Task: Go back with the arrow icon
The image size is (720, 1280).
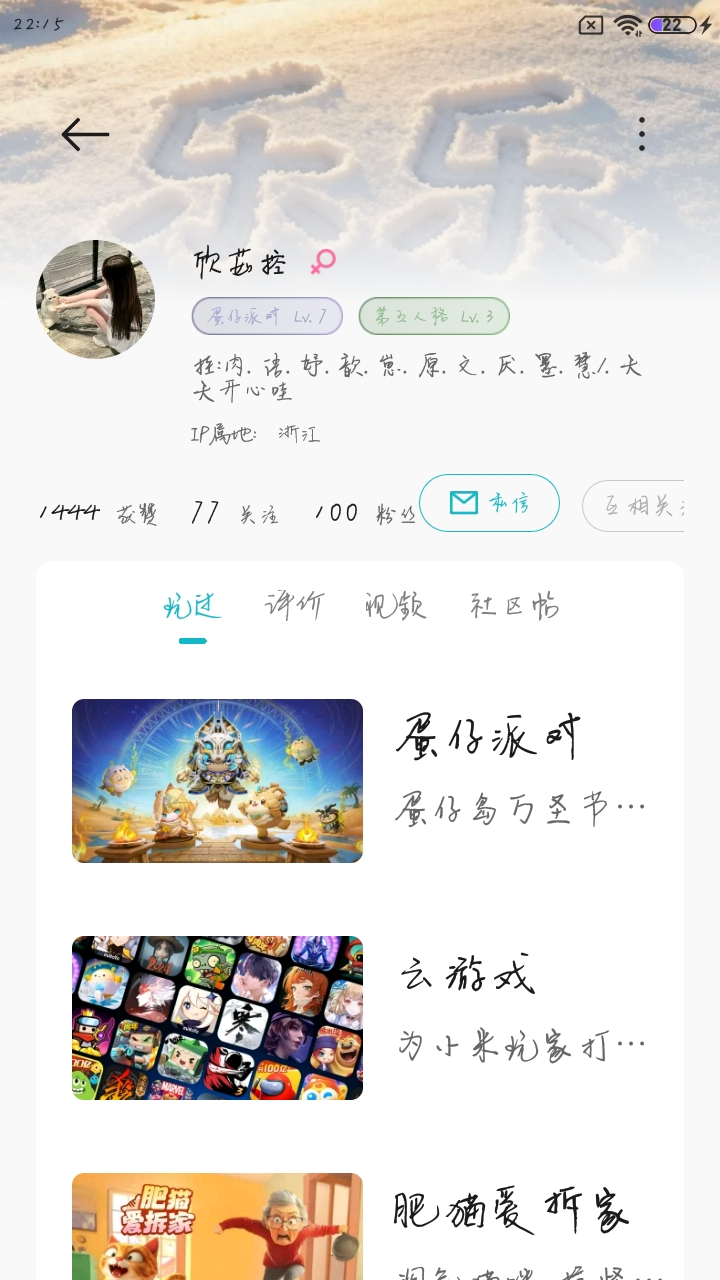Action: pyautogui.click(x=85, y=134)
